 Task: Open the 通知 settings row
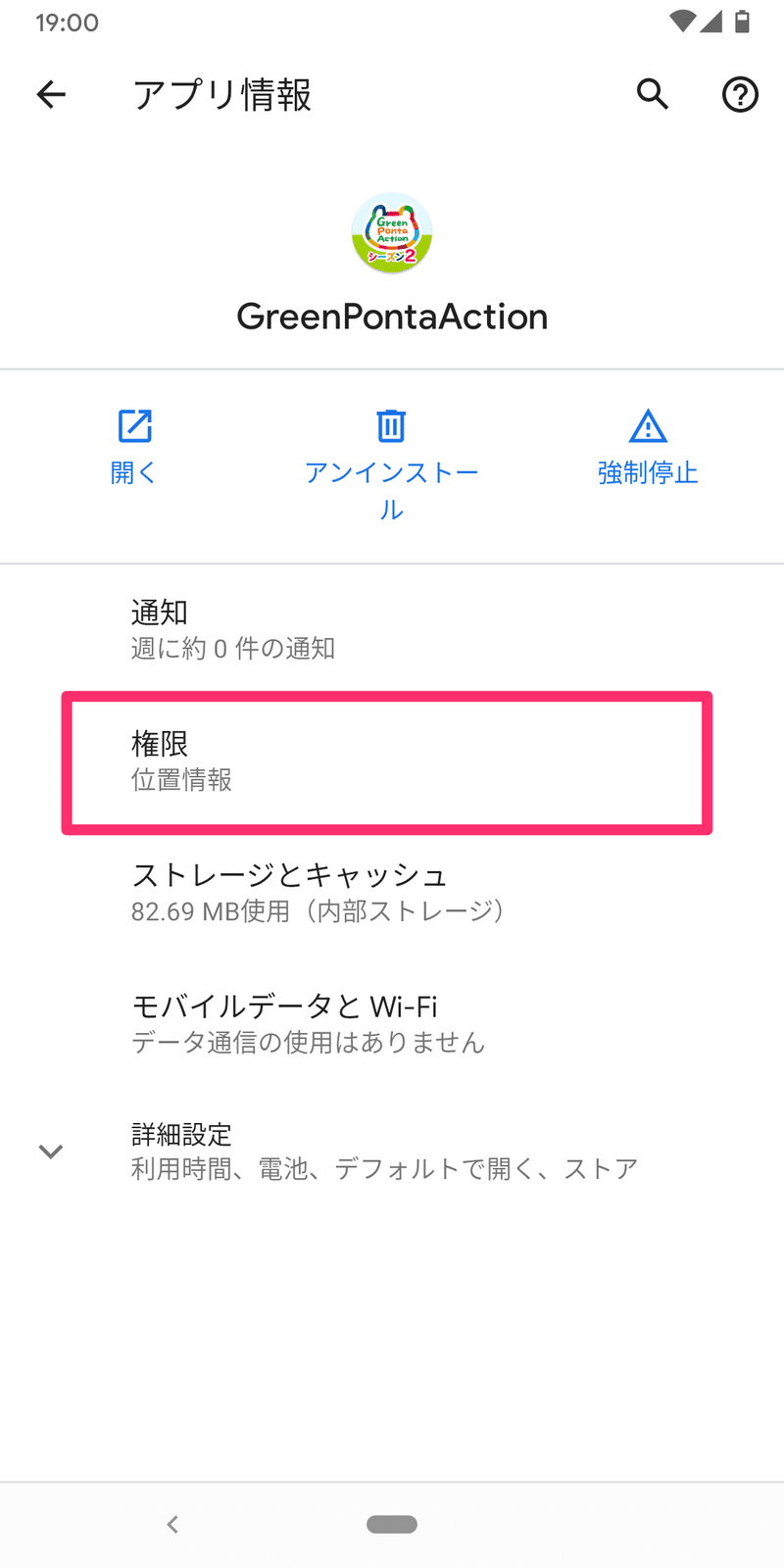pyautogui.click(x=392, y=629)
